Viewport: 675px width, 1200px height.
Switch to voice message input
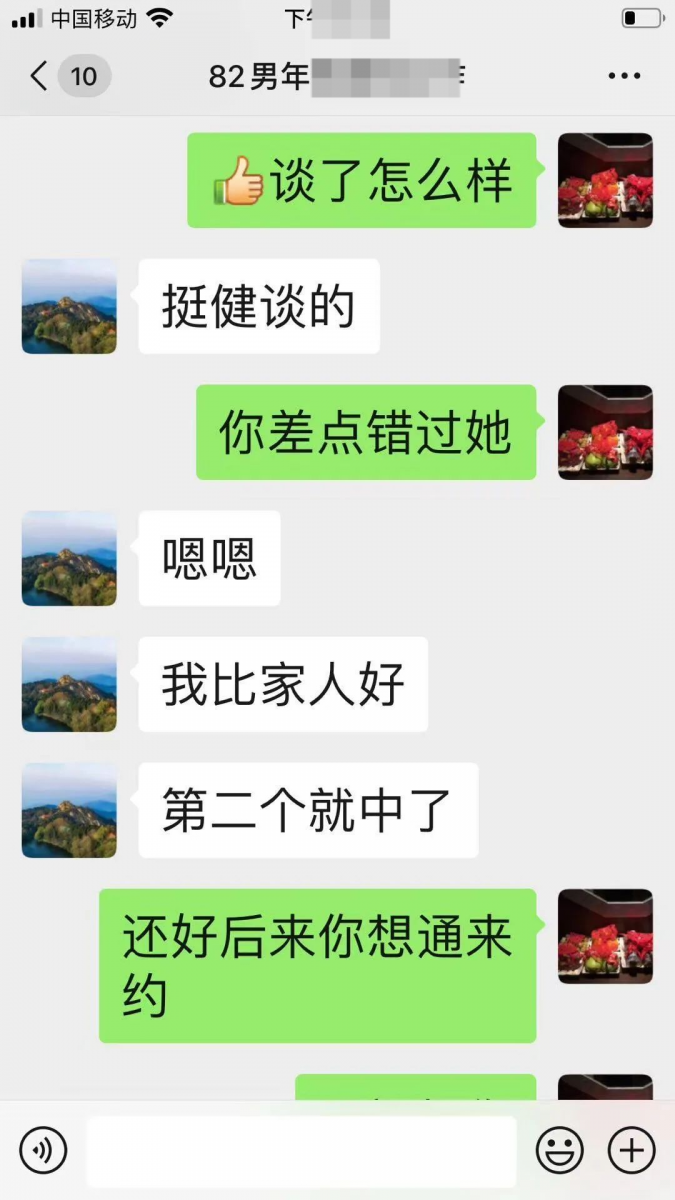point(43,1150)
